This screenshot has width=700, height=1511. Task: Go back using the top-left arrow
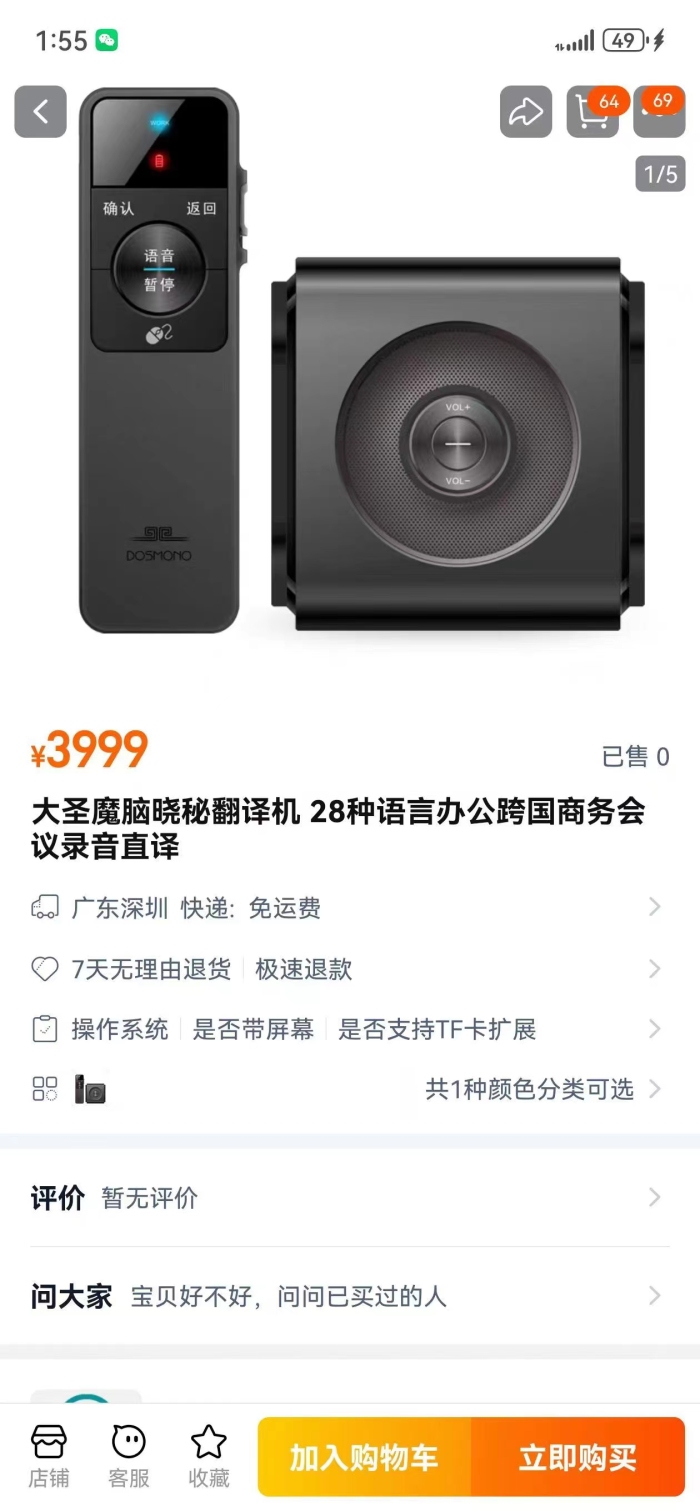(x=40, y=112)
